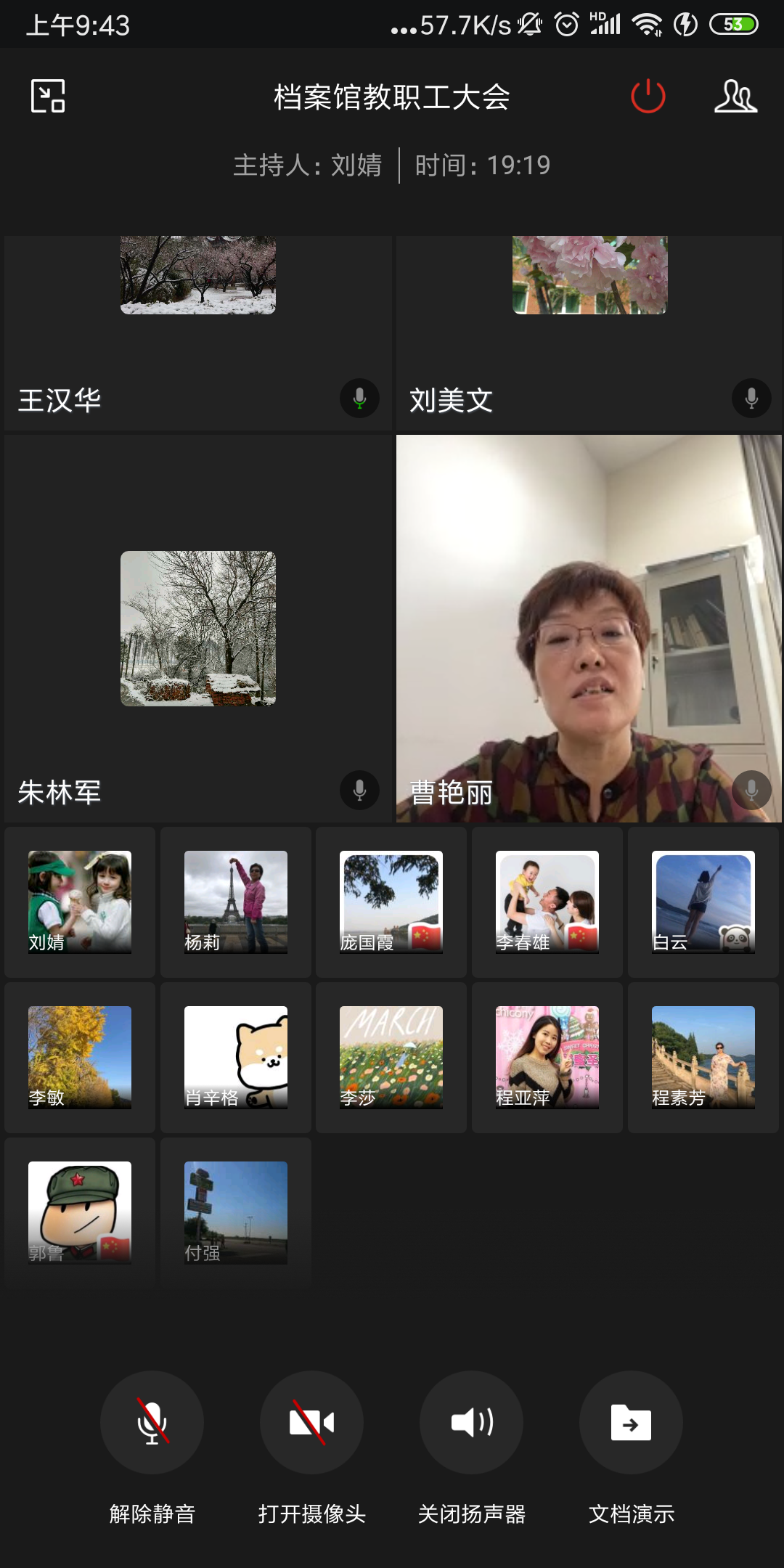Tap participant 程亚萍's thumbnail

(x=547, y=1057)
